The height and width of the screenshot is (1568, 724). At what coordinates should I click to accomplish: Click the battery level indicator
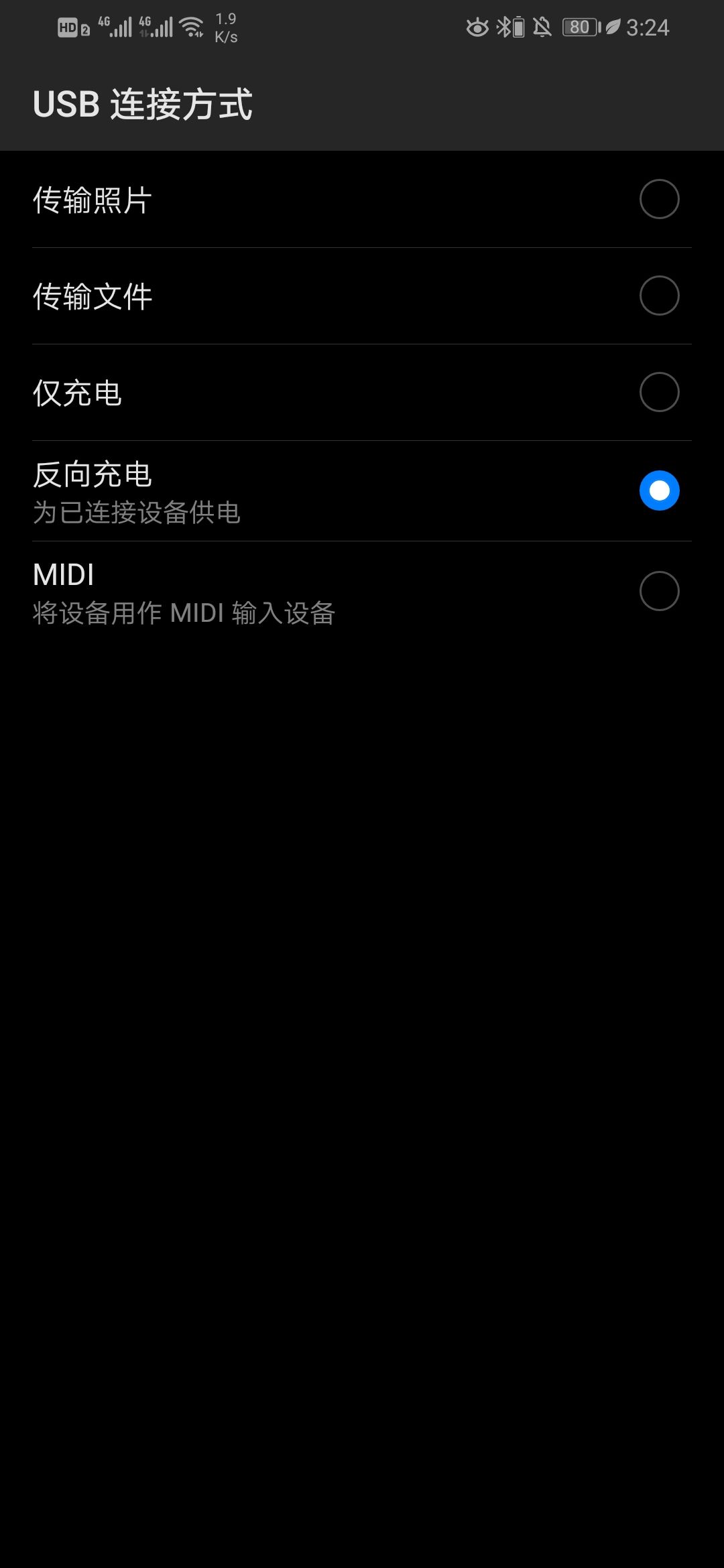[x=578, y=27]
